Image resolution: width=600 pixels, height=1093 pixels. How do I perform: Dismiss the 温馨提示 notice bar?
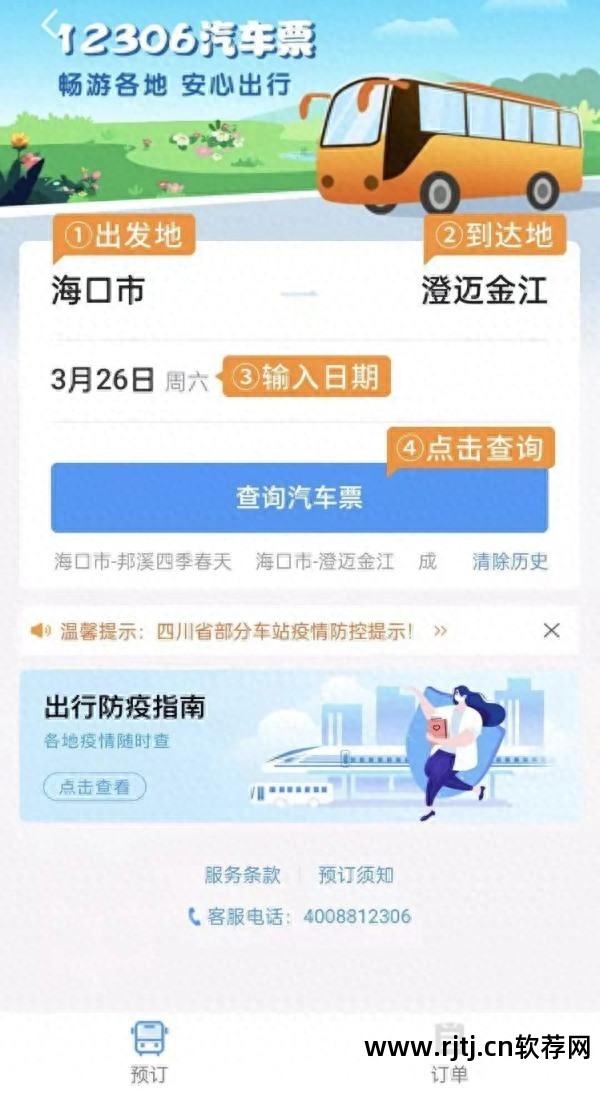click(551, 631)
